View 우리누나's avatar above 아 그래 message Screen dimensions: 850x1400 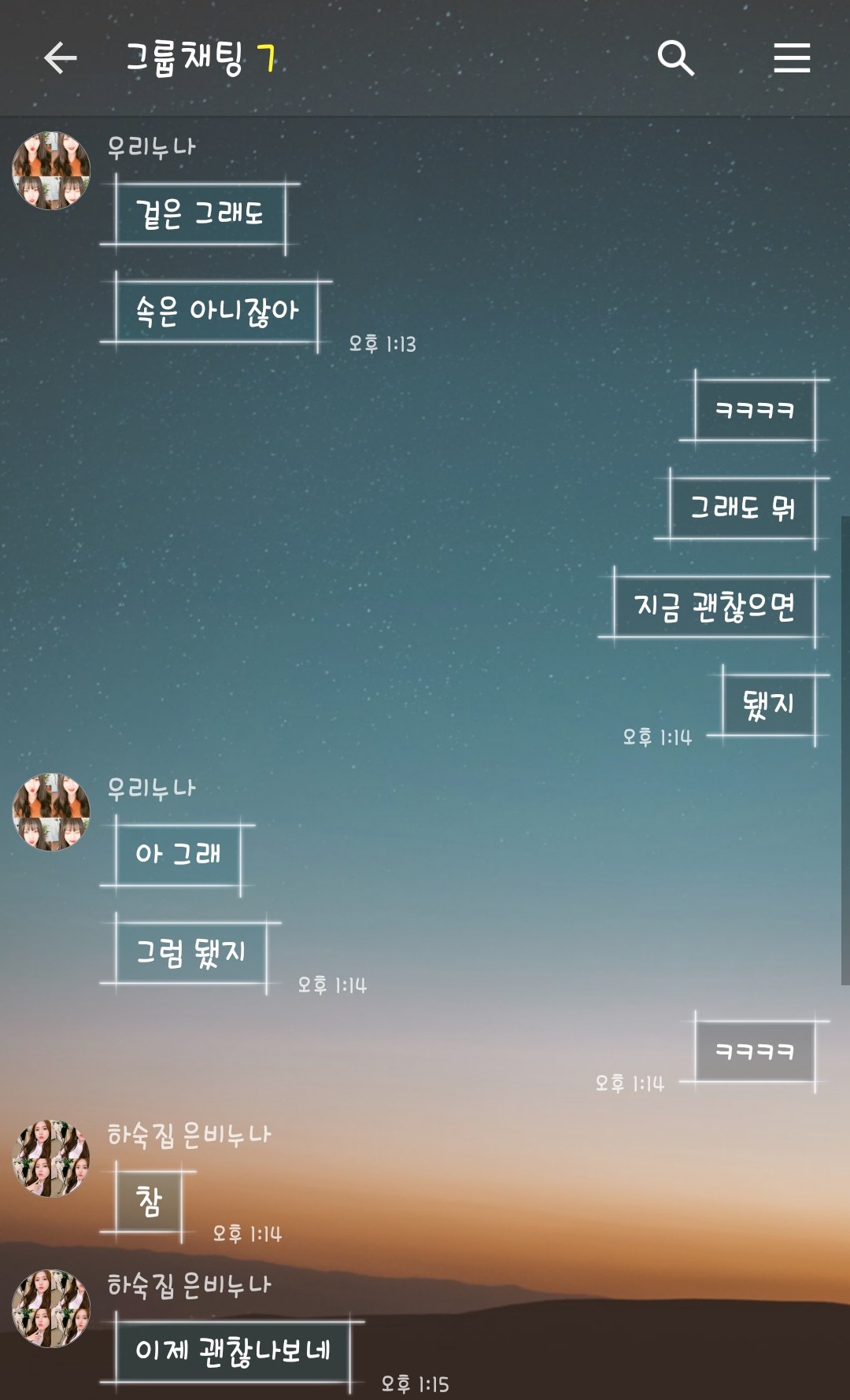tap(51, 812)
